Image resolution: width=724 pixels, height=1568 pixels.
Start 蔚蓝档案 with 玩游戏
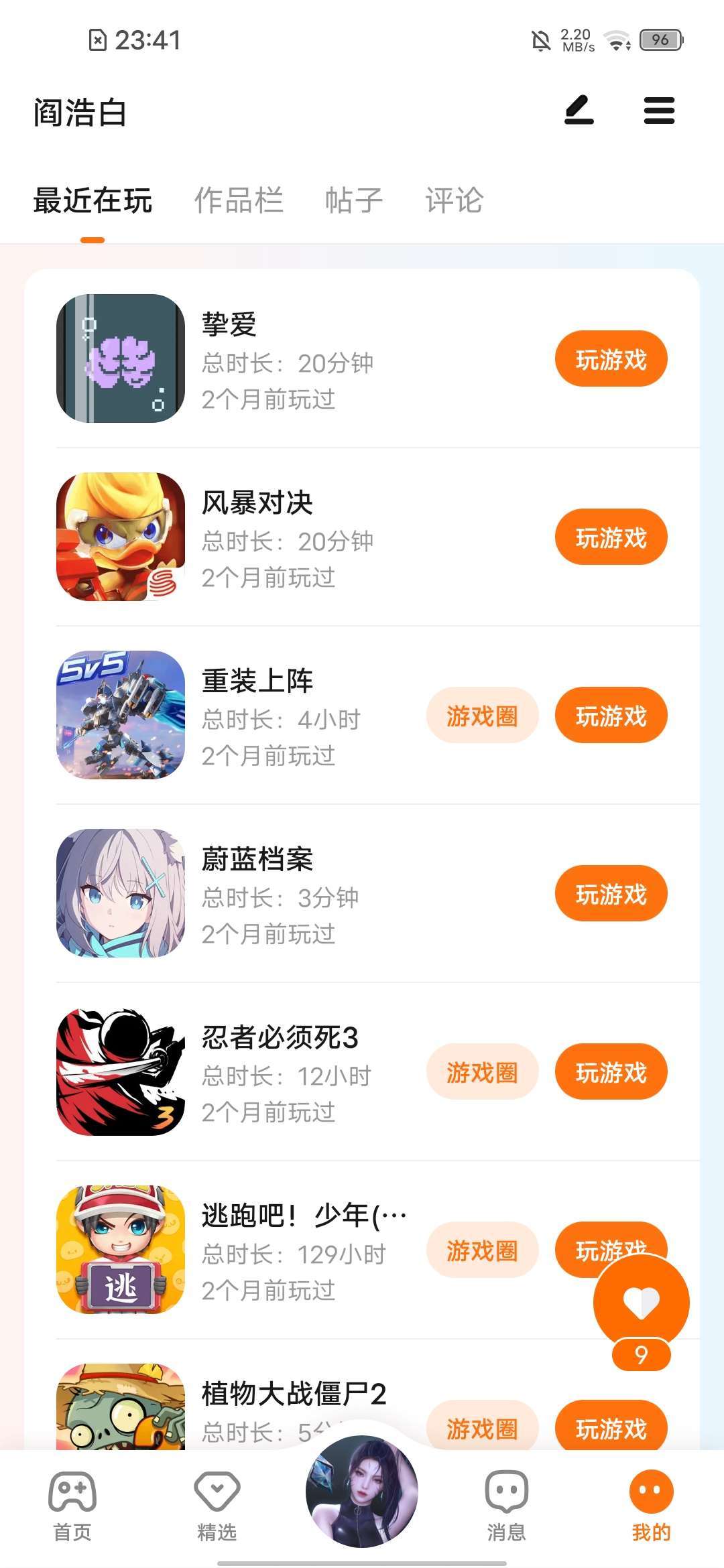611,894
